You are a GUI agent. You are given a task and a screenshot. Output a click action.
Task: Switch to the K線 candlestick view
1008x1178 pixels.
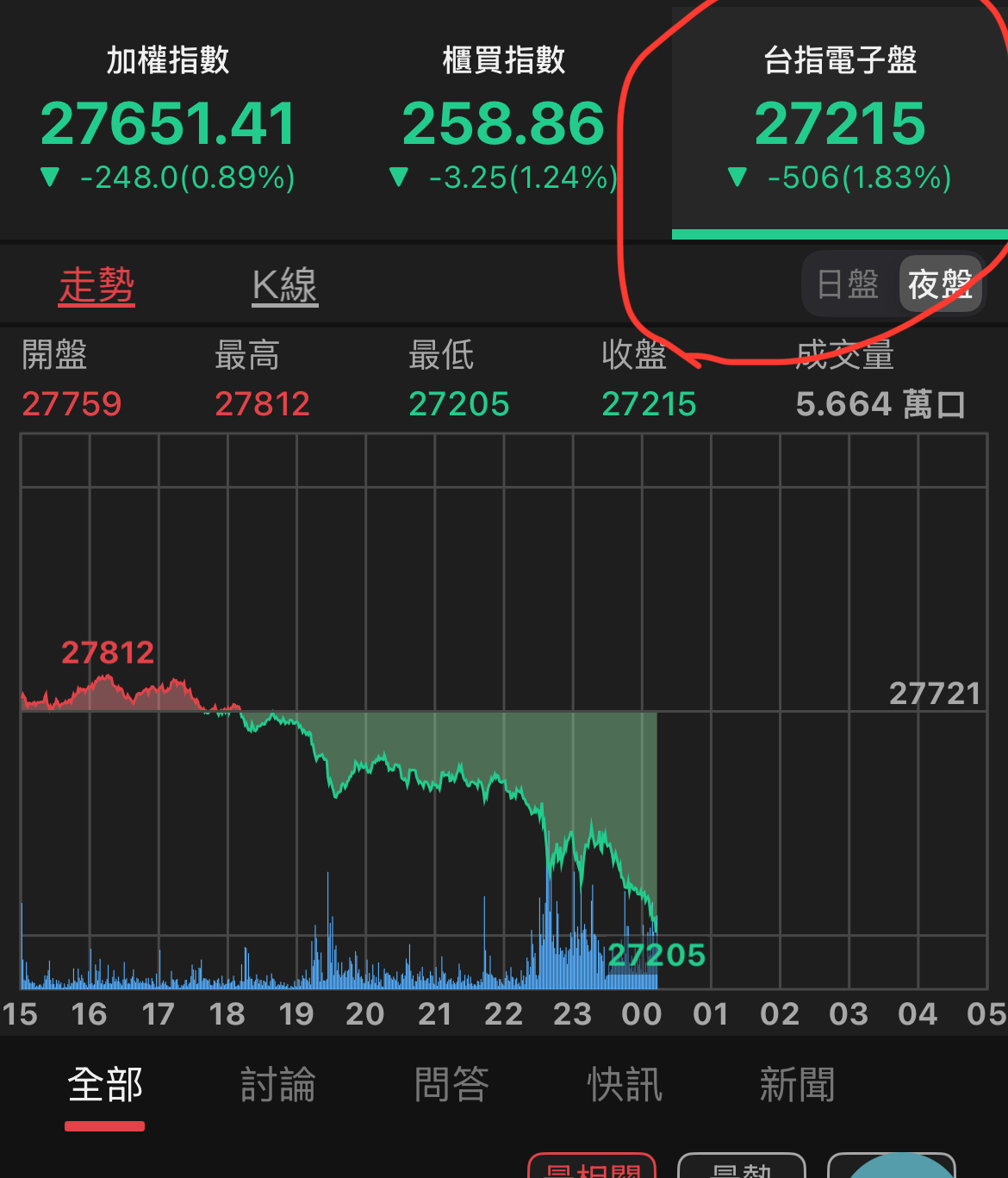(285, 285)
